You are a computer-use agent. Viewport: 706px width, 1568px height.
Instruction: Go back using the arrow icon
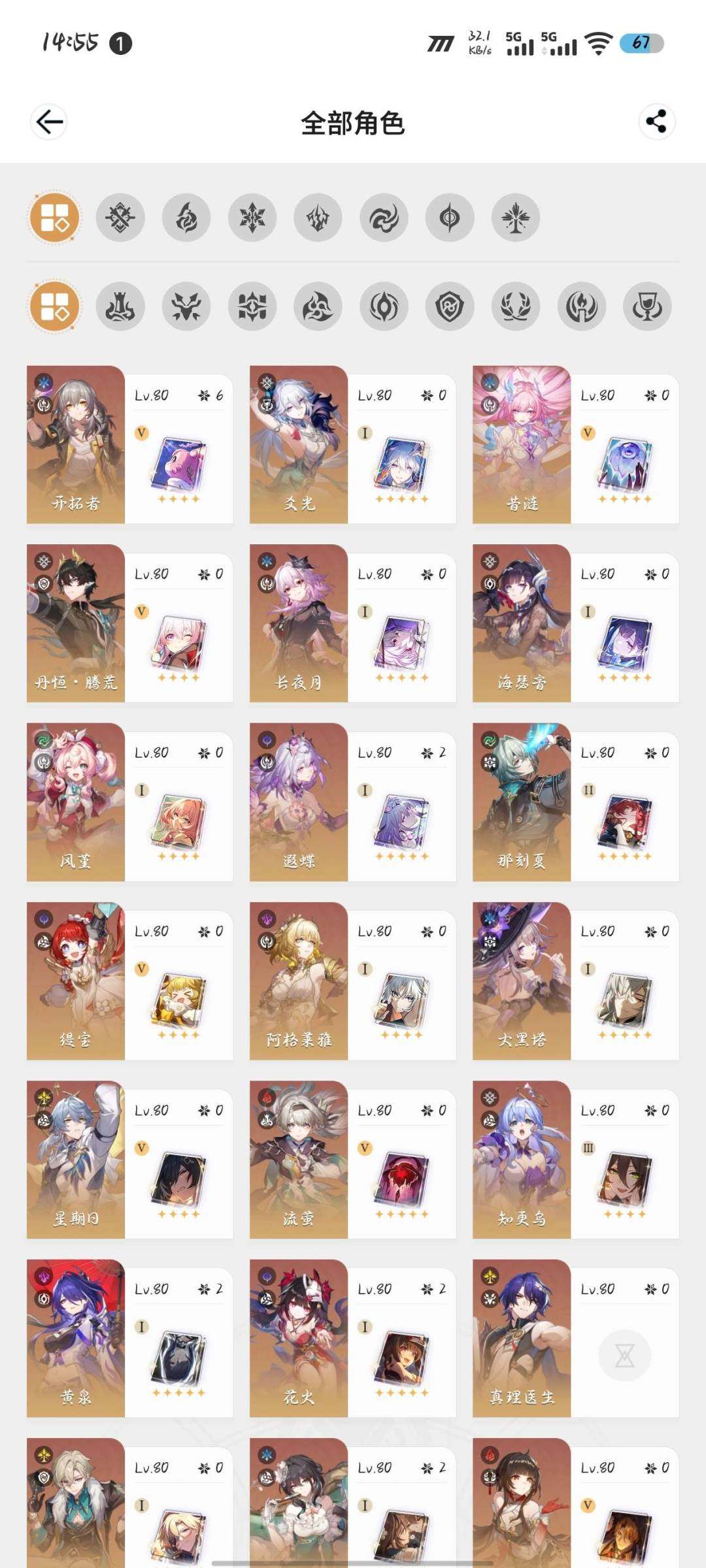[x=49, y=122]
